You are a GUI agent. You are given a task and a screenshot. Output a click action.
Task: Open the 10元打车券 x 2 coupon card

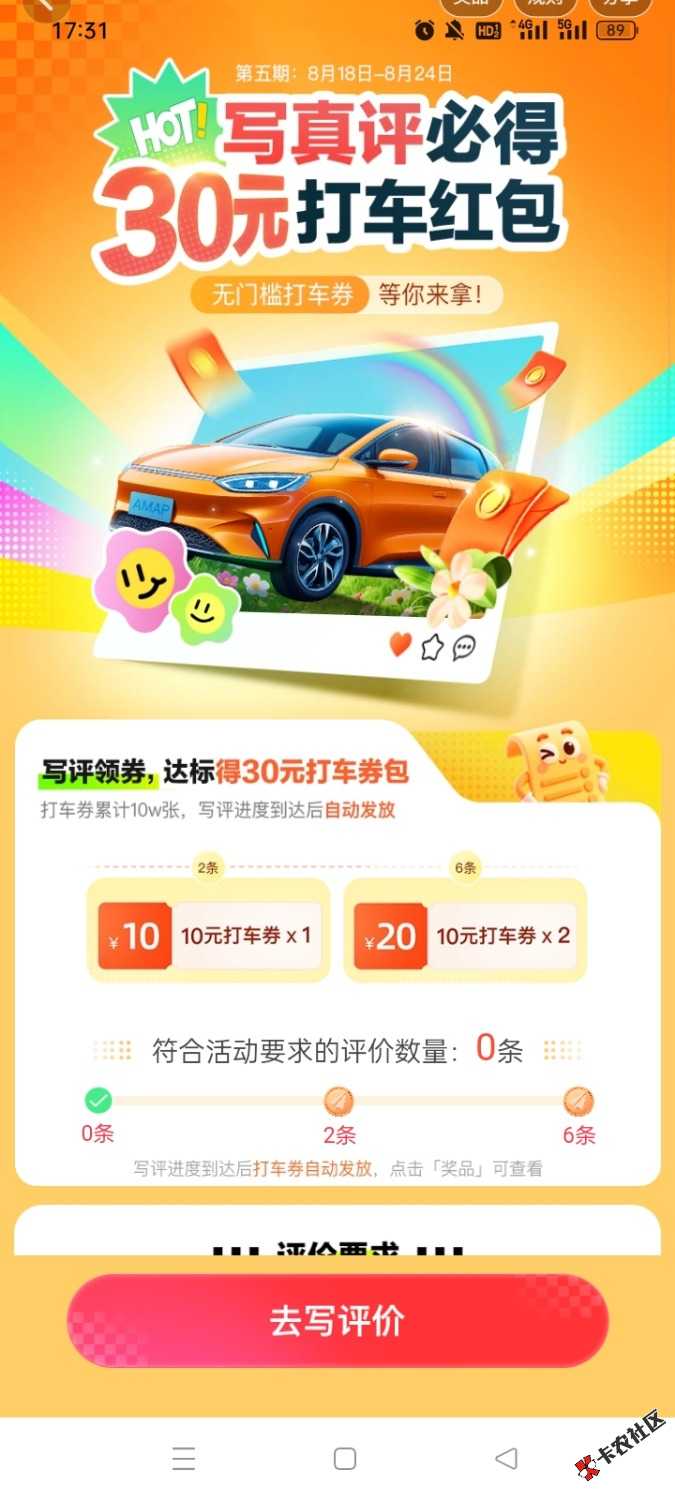coord(465,936)
